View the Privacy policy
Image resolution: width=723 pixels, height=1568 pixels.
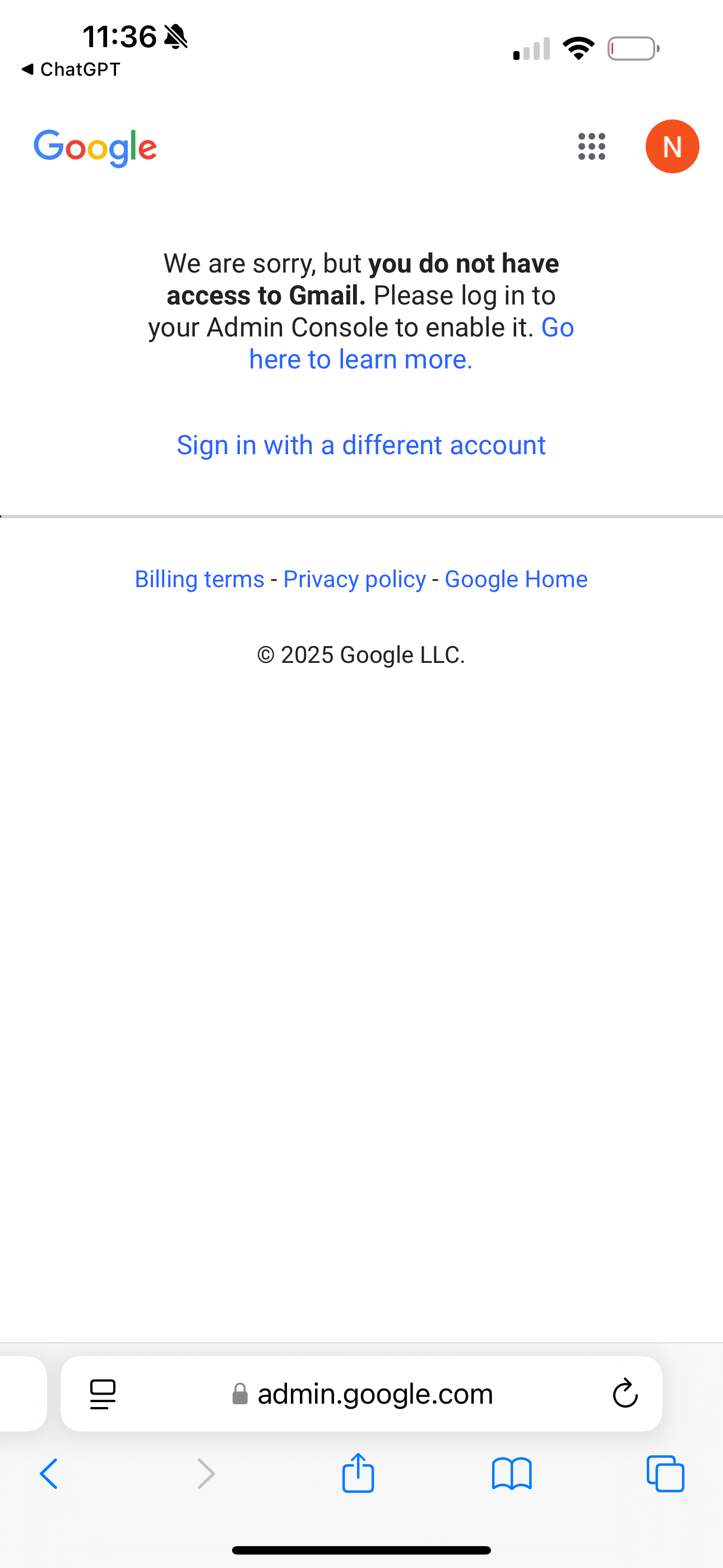[354, 579]
